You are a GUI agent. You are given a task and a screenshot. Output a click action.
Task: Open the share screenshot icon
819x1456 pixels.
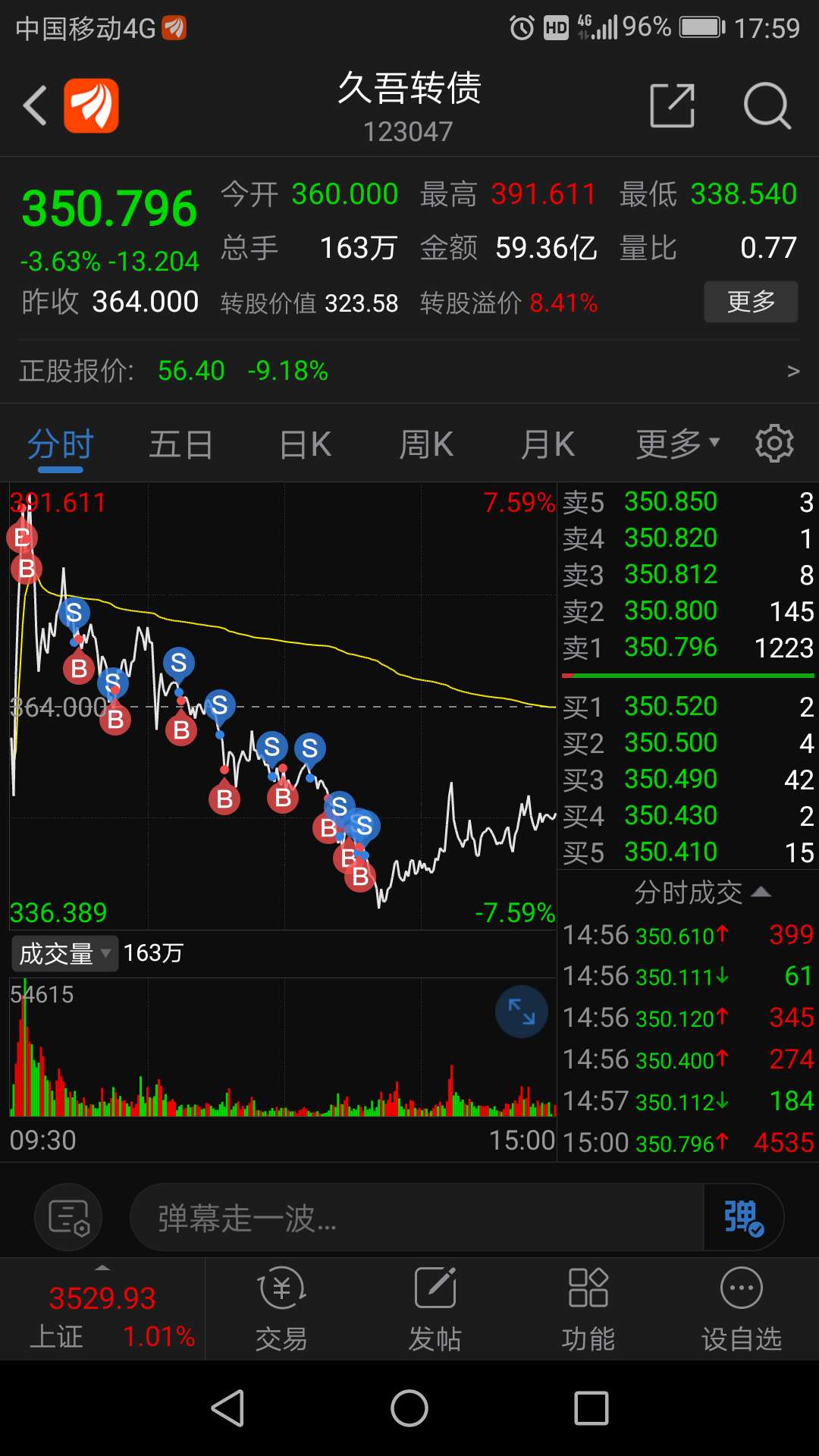tap(672, 105)
